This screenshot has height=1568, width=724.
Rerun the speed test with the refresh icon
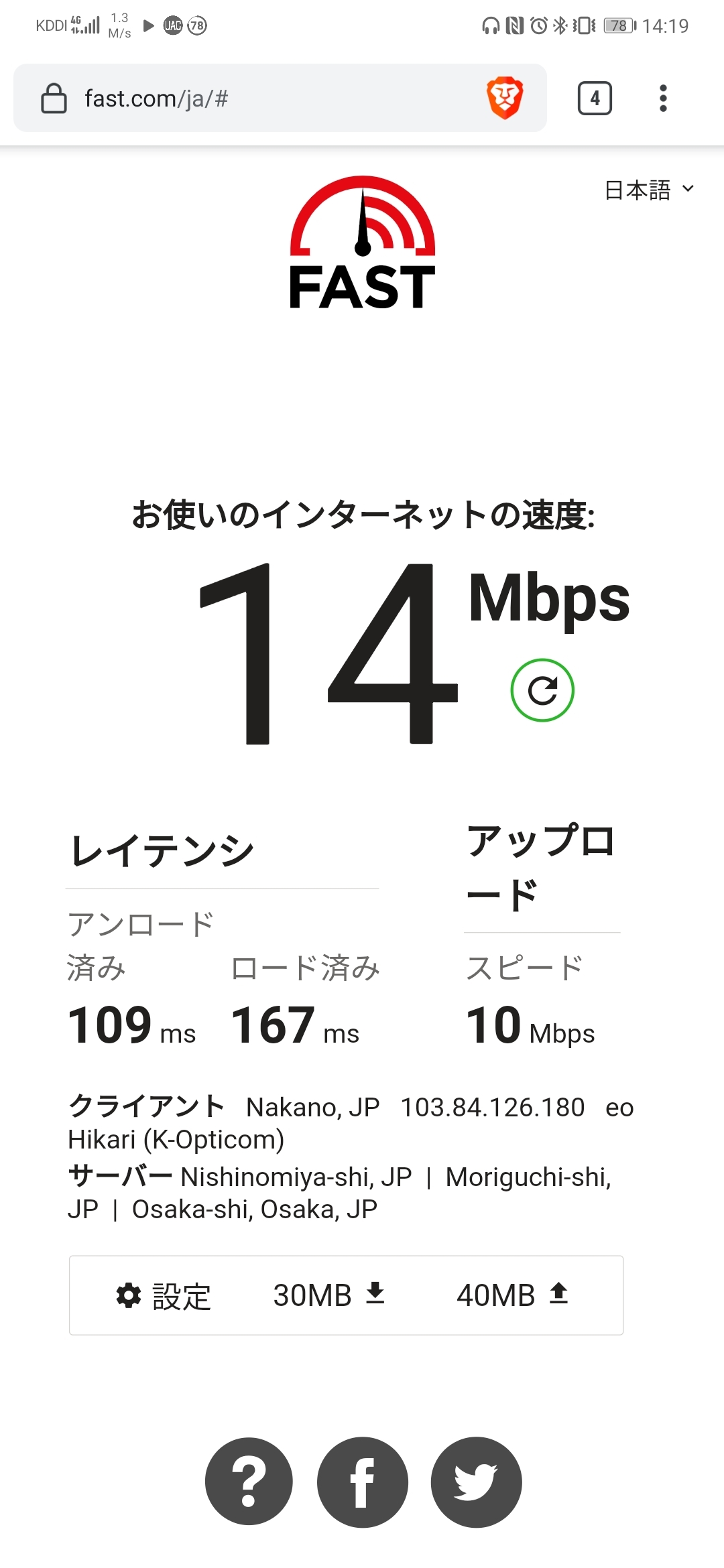(x=542, y=690)
